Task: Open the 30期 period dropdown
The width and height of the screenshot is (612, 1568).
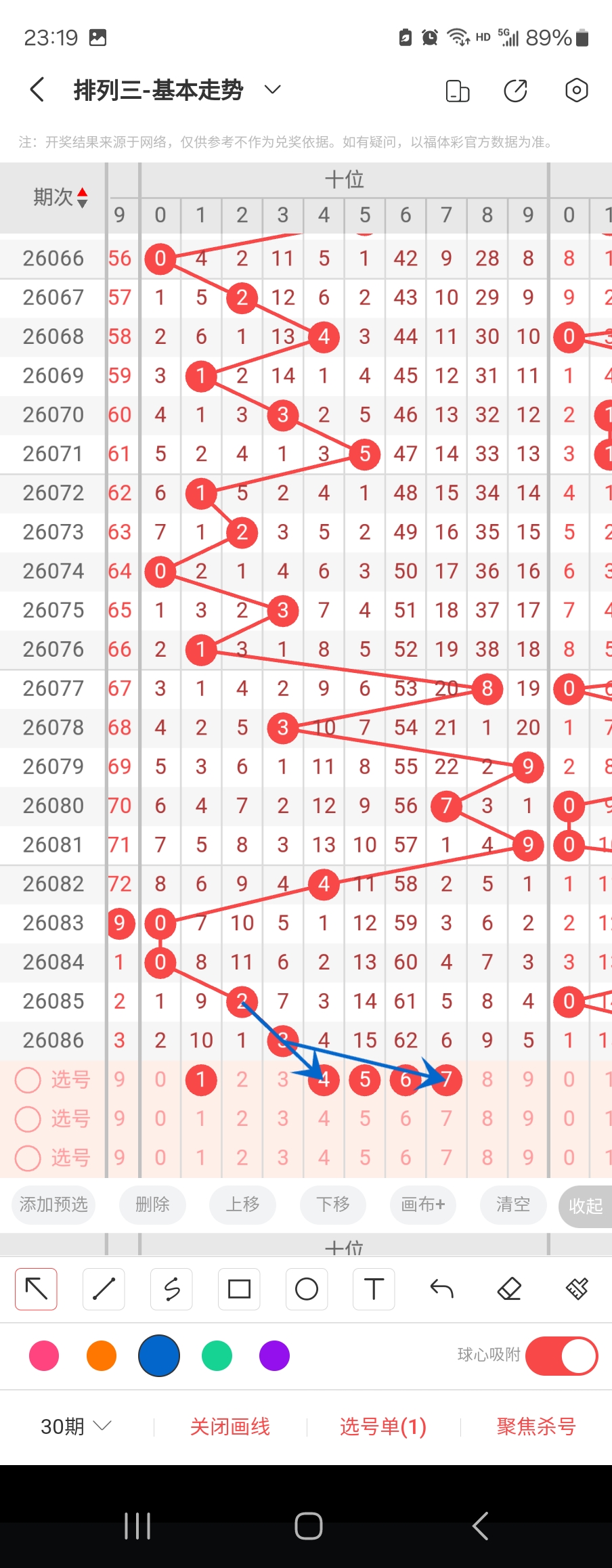Action: click(76, 1427)
